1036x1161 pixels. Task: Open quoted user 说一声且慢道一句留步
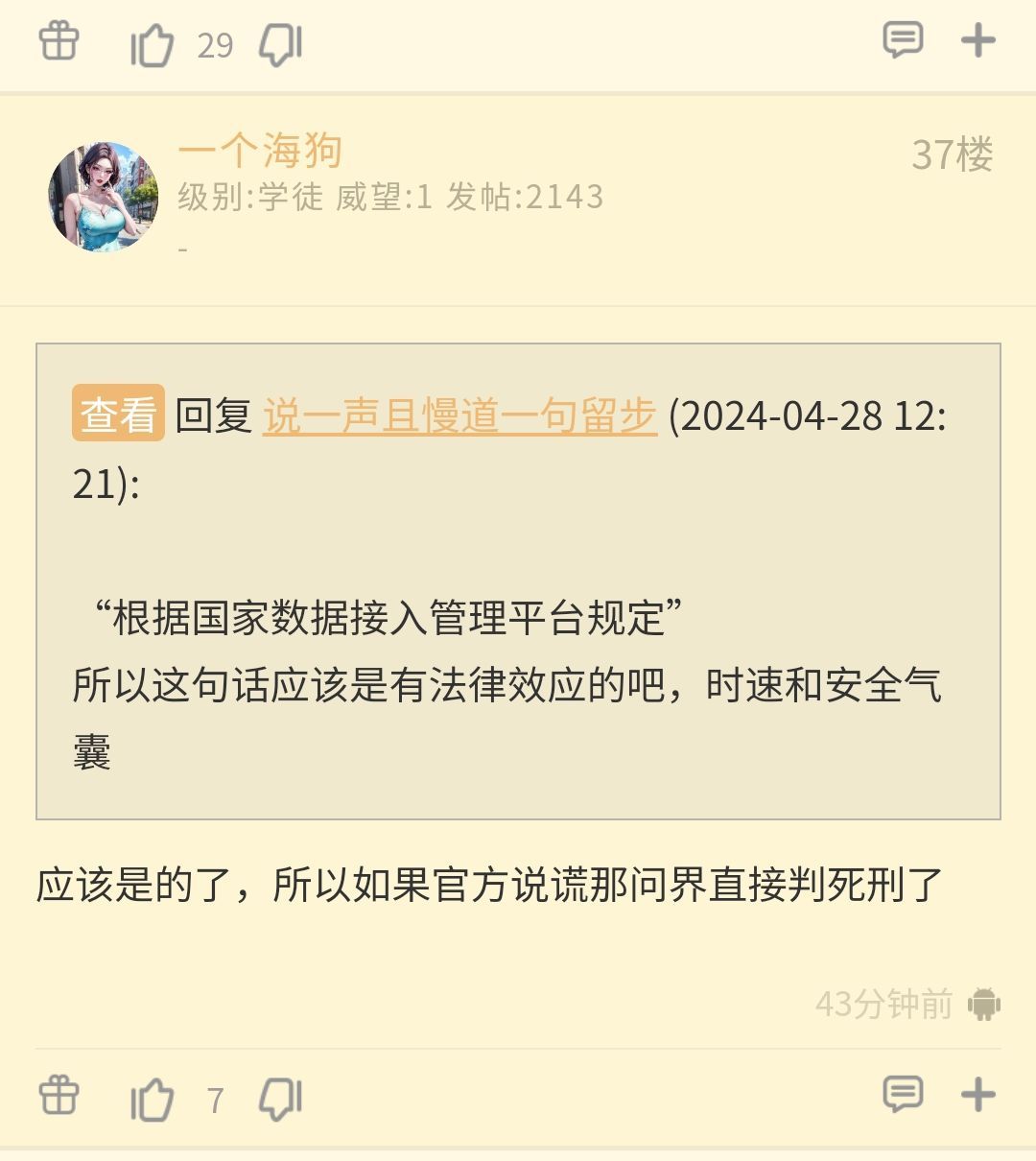pos(459,415)
